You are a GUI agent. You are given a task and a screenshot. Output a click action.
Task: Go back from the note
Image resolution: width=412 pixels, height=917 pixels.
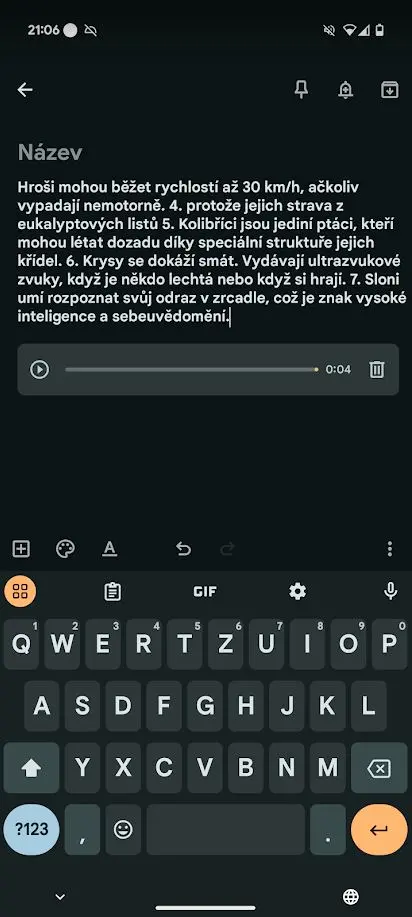coord(25,89)
